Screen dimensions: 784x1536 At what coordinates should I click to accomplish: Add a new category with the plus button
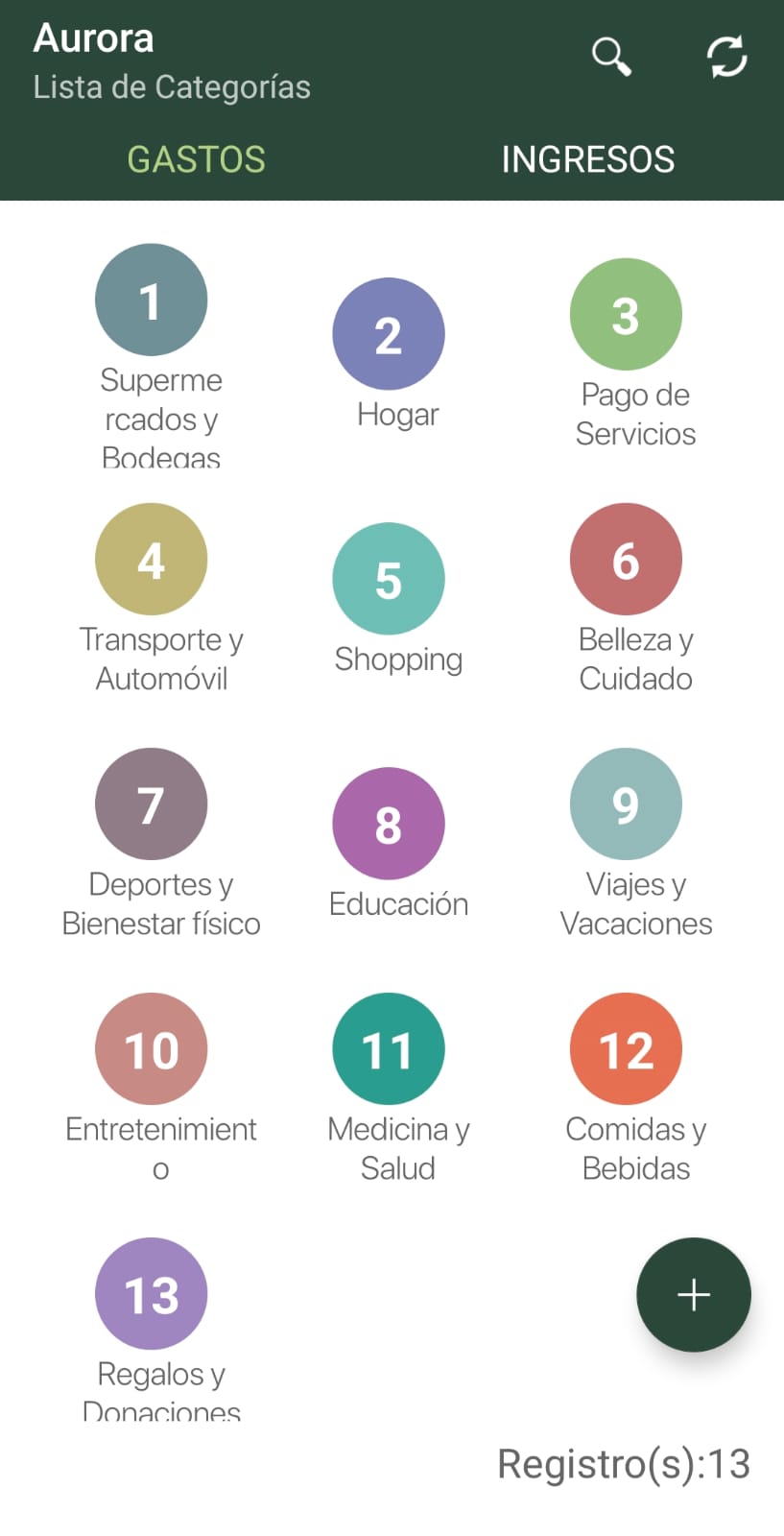pos(693,1294)
